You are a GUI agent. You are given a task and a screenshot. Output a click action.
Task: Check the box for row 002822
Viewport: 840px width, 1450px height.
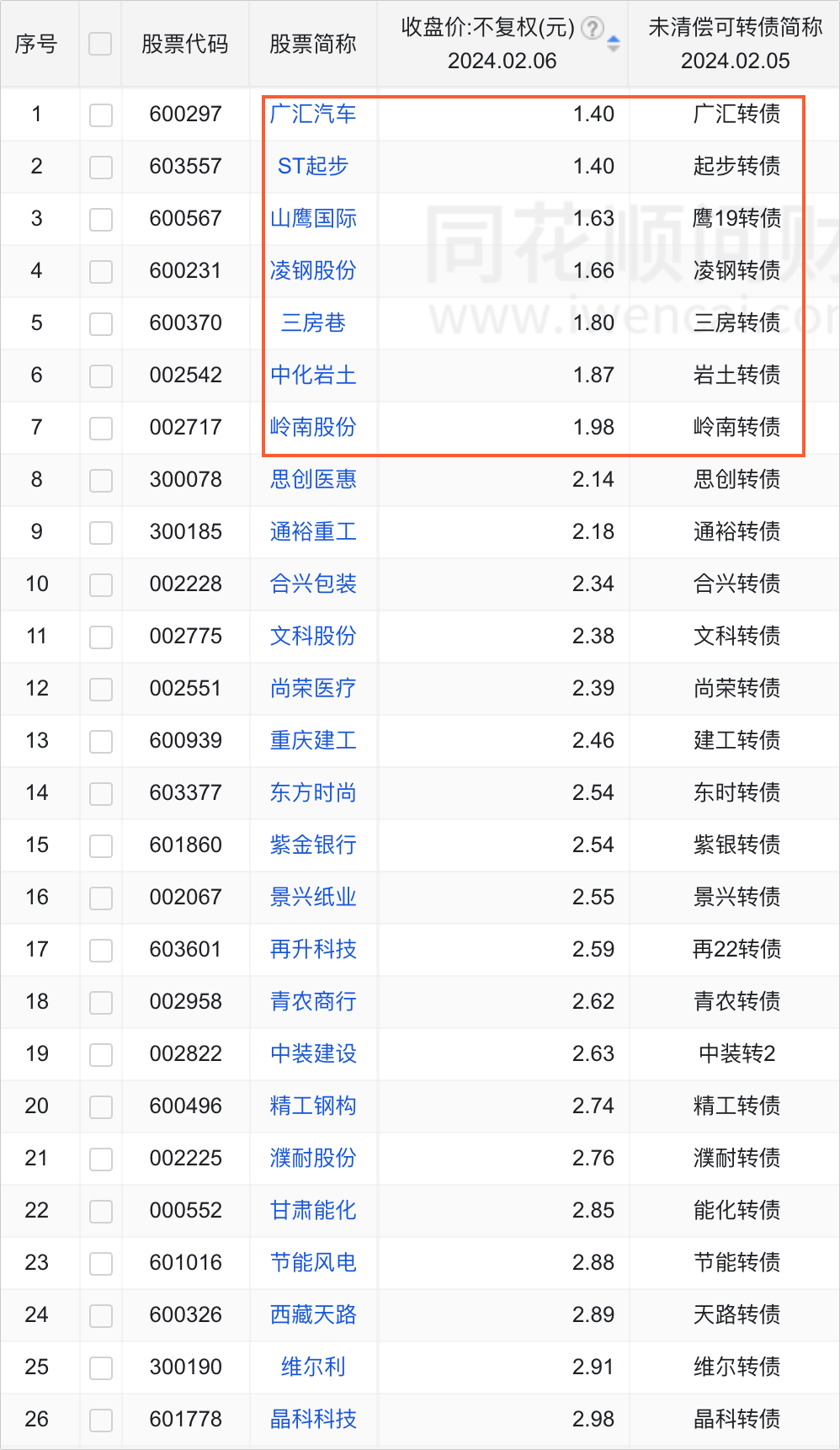101,1054
